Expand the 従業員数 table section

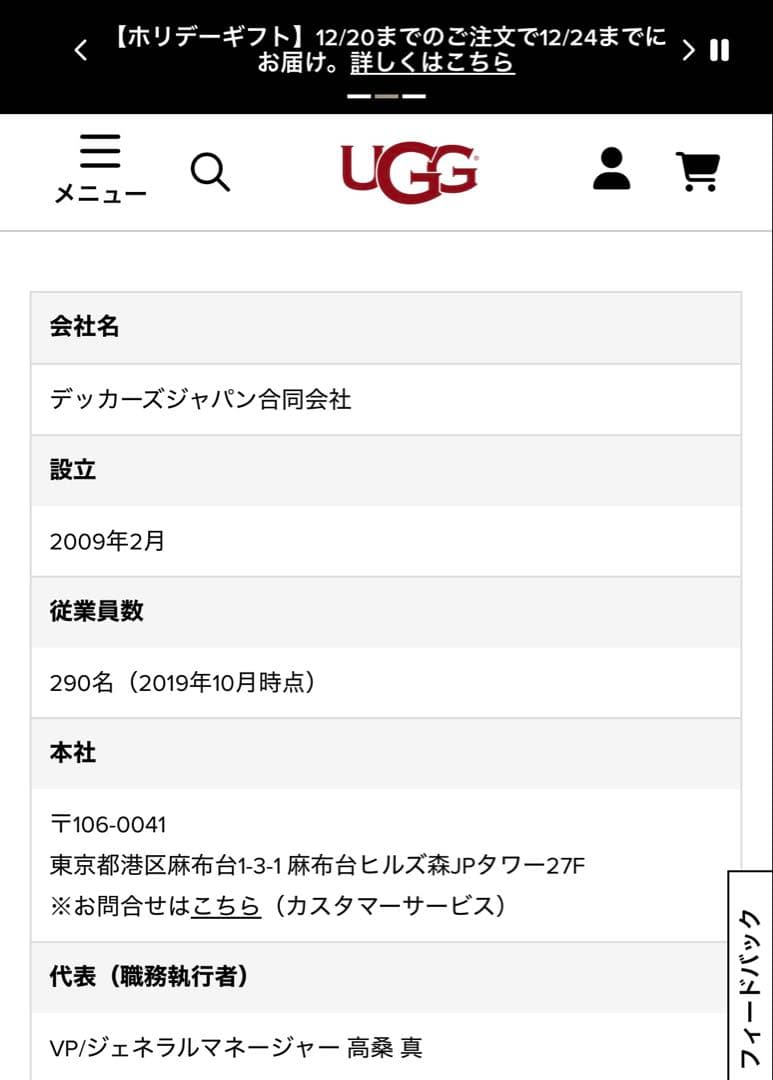[x=386, y=612]
